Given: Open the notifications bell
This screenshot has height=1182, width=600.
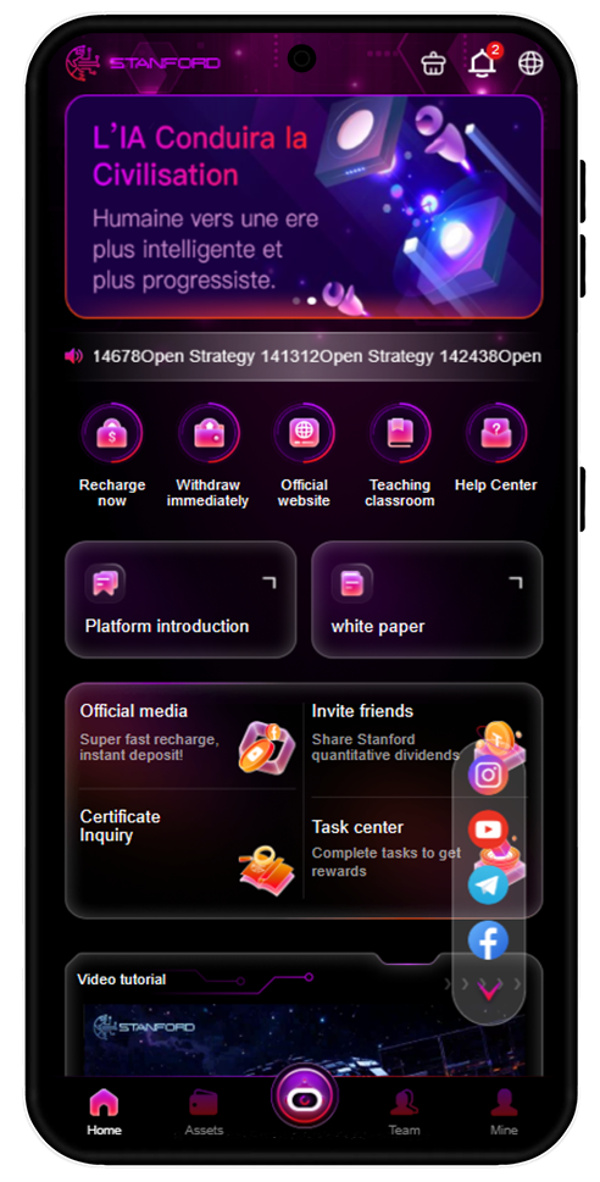Looking at the screenshot, I should (484, 61).
